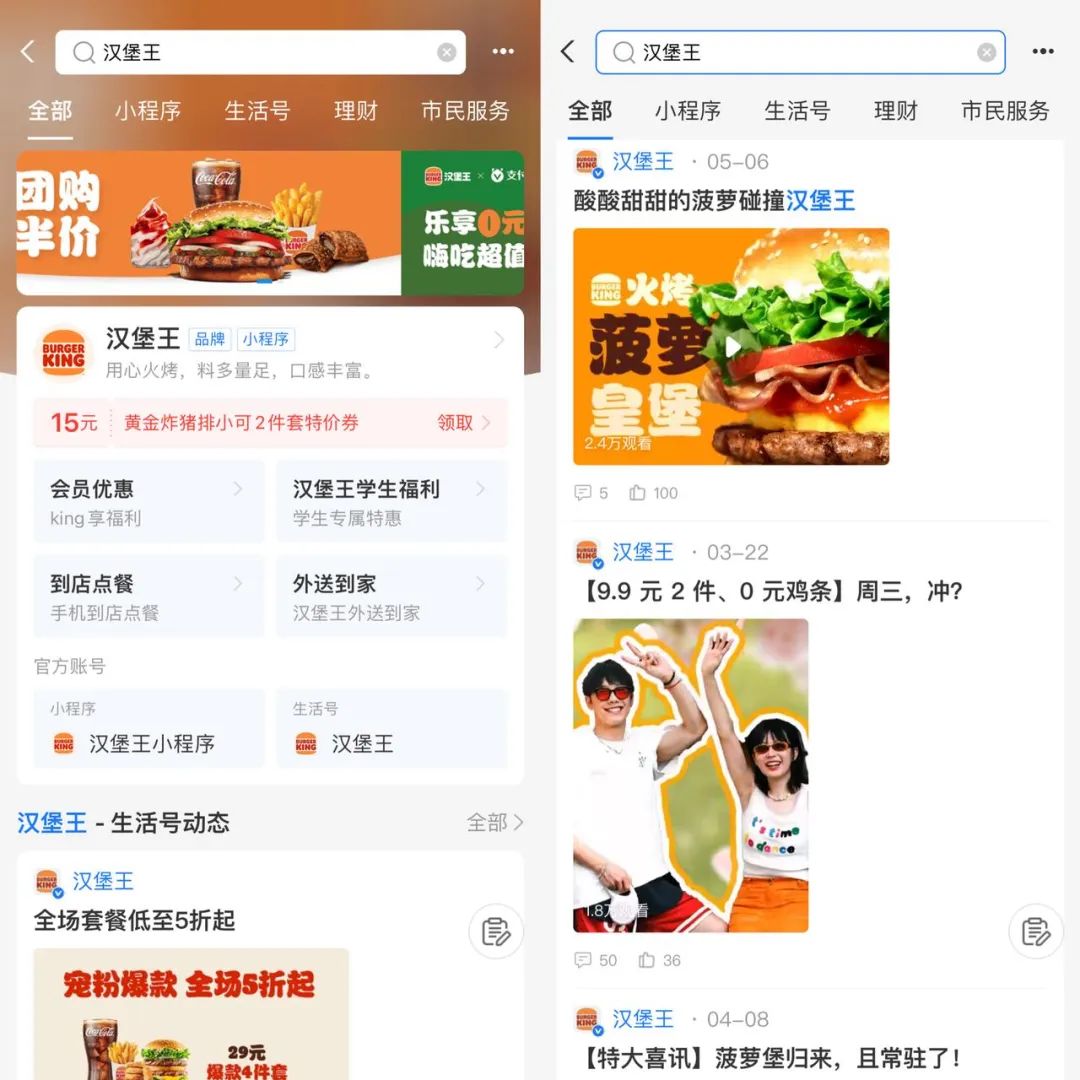Choose 外送到家 delivery option
This screenshot has width=1080, height=1080.
click(390, 597)
